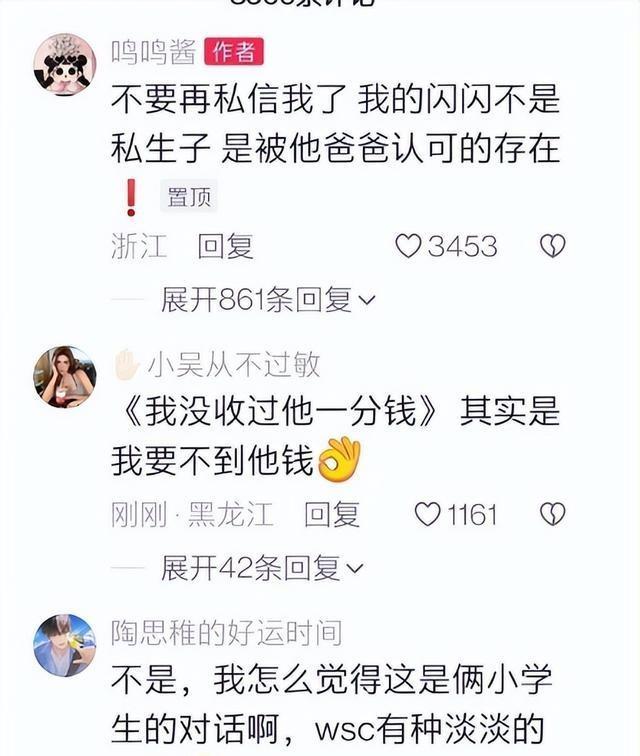Dislike 小吴从不过敏's comment

(x=552, y=514)
